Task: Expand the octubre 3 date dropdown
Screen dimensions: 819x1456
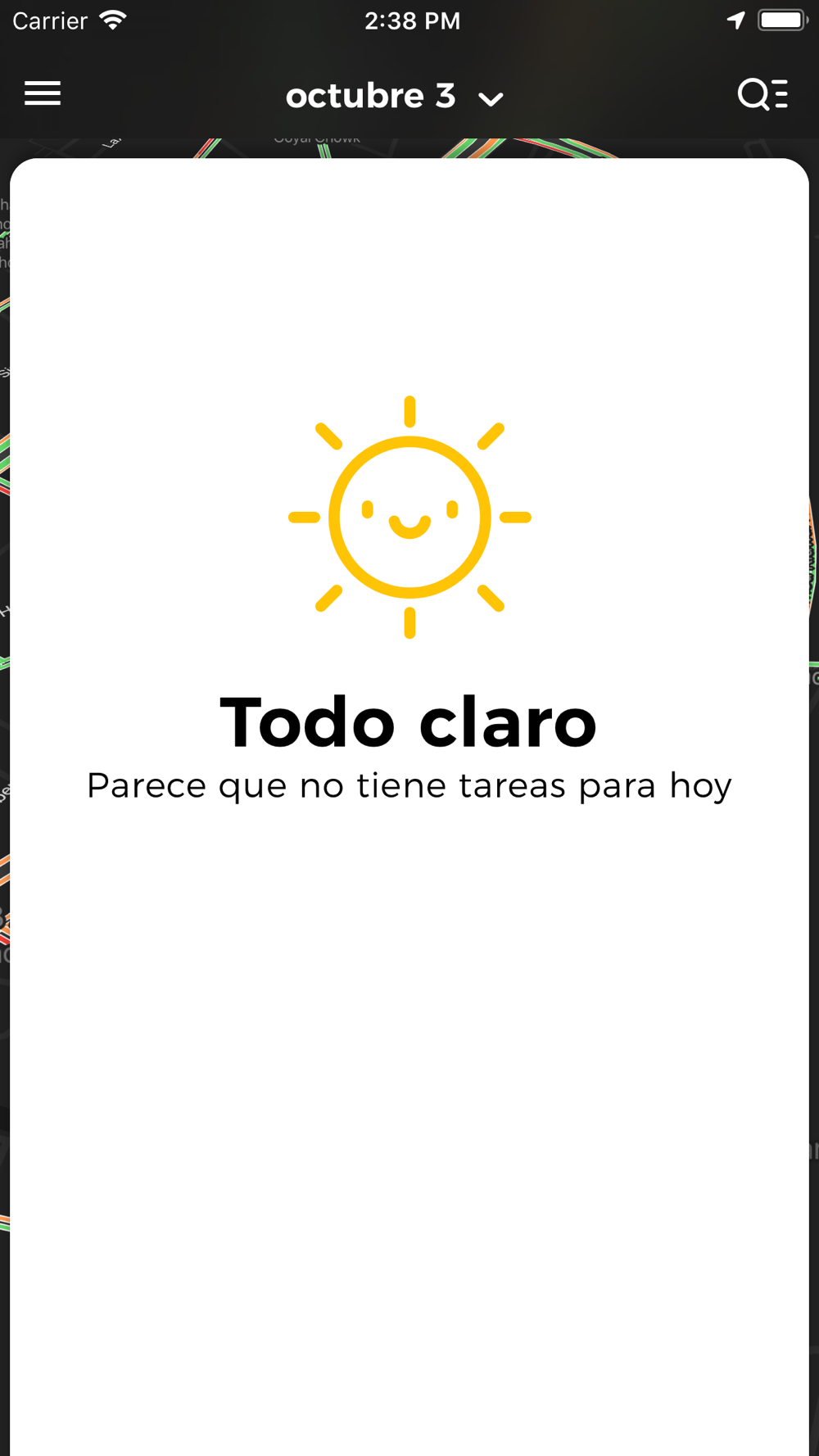Action: [395, 97]
